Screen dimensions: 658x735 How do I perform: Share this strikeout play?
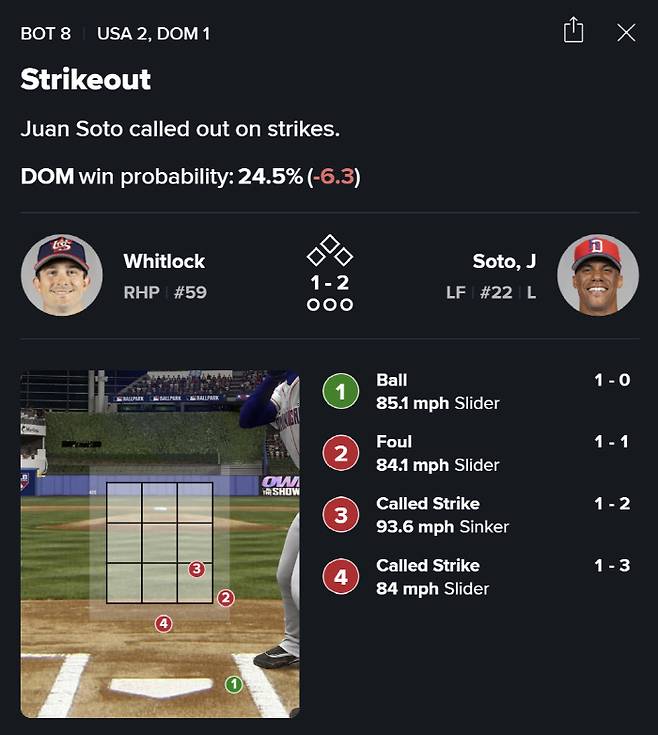[573, 31]
